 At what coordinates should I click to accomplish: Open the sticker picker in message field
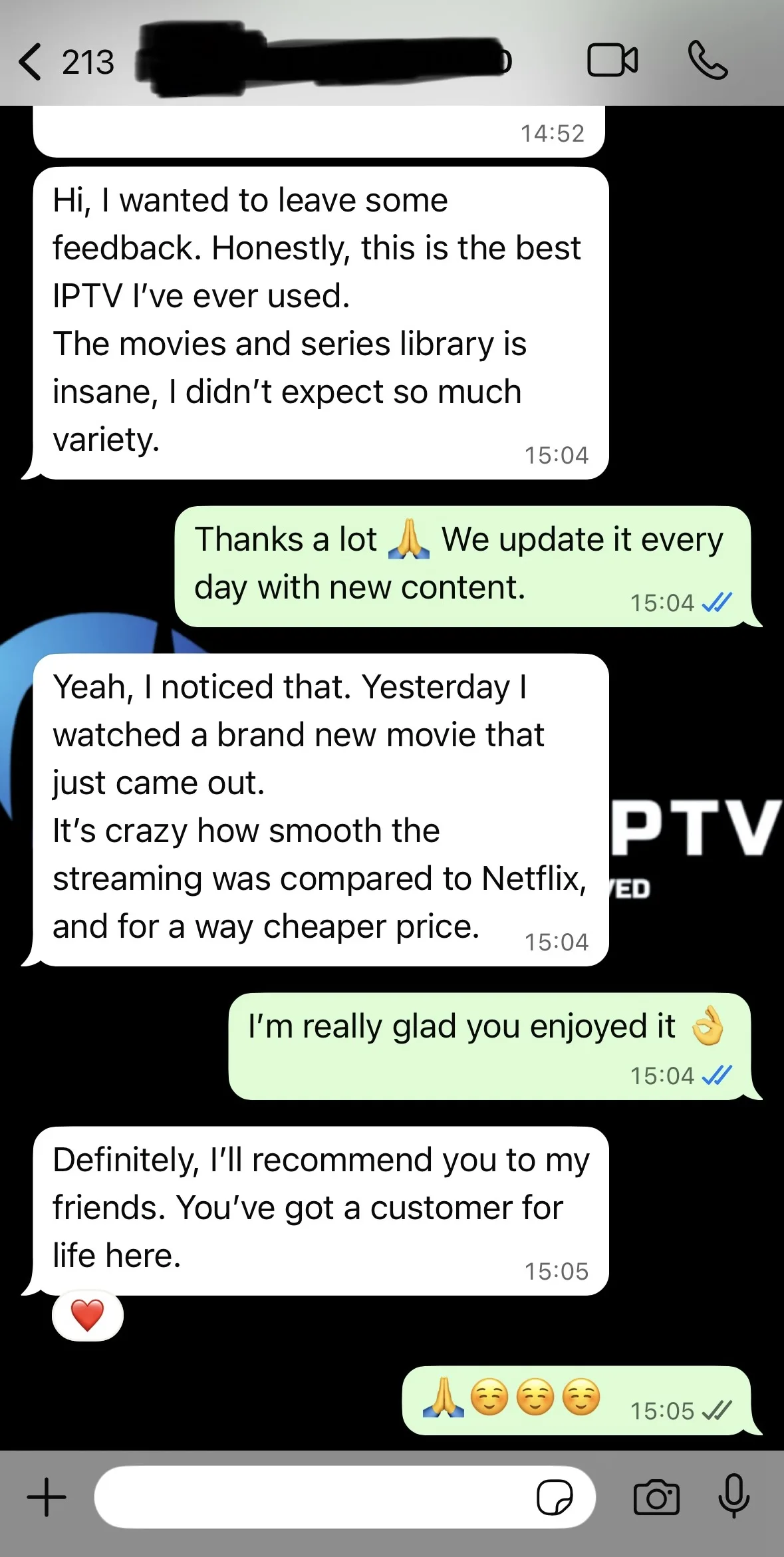click(554, 1498)
